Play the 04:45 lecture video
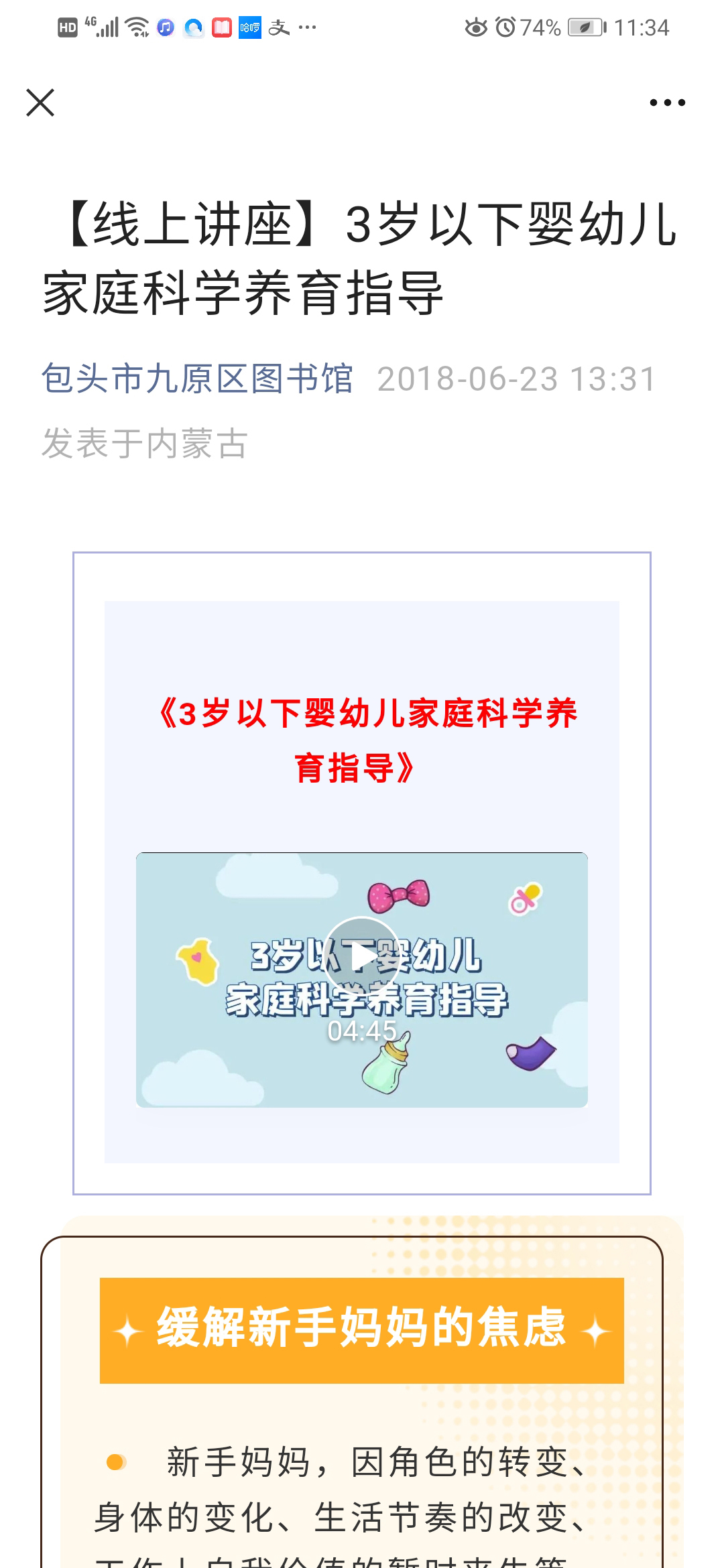This screenshot has width=724, height=1568. click(x=362, y=956)
